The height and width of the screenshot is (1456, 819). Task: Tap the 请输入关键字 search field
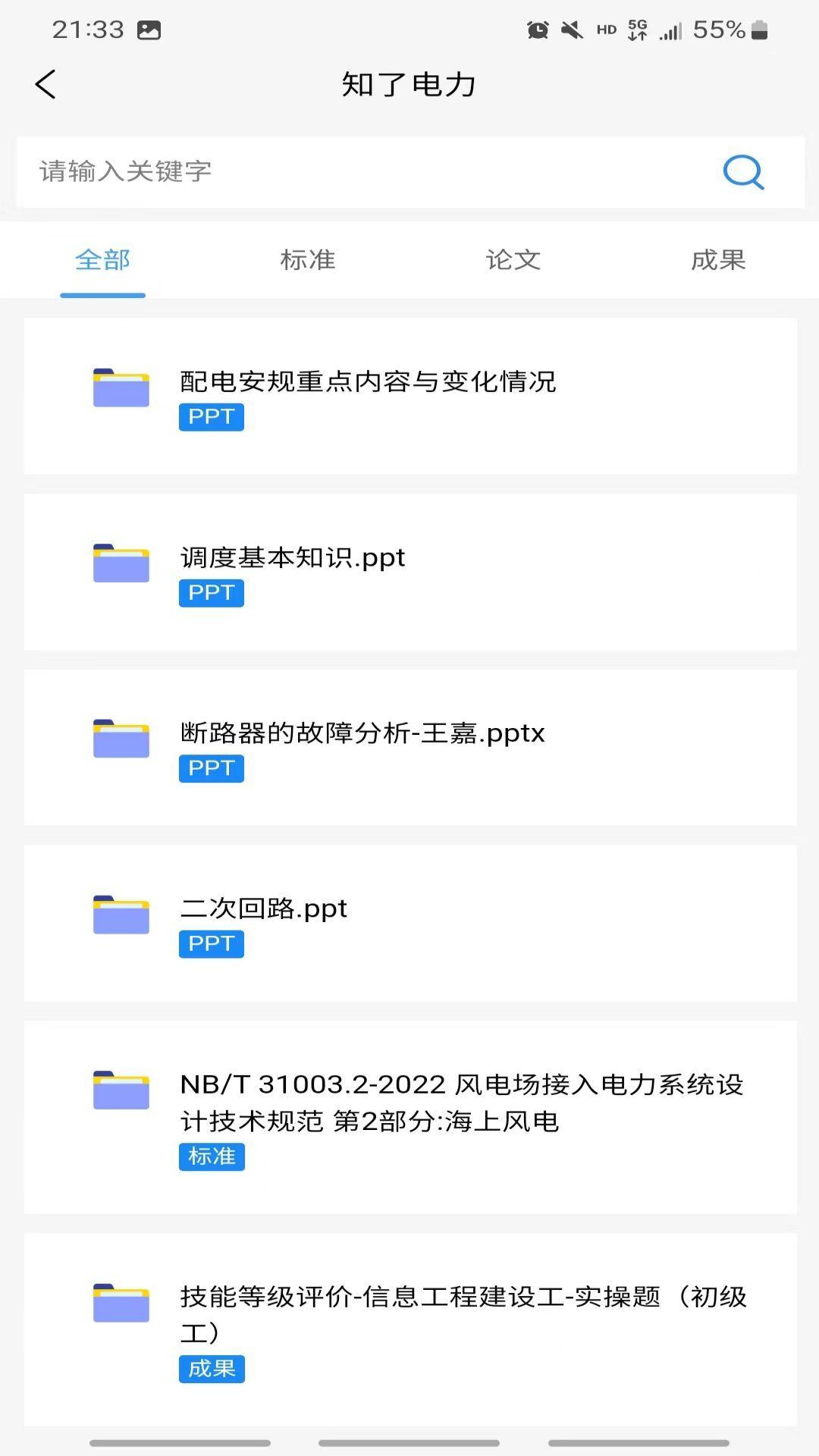[303, 172]
